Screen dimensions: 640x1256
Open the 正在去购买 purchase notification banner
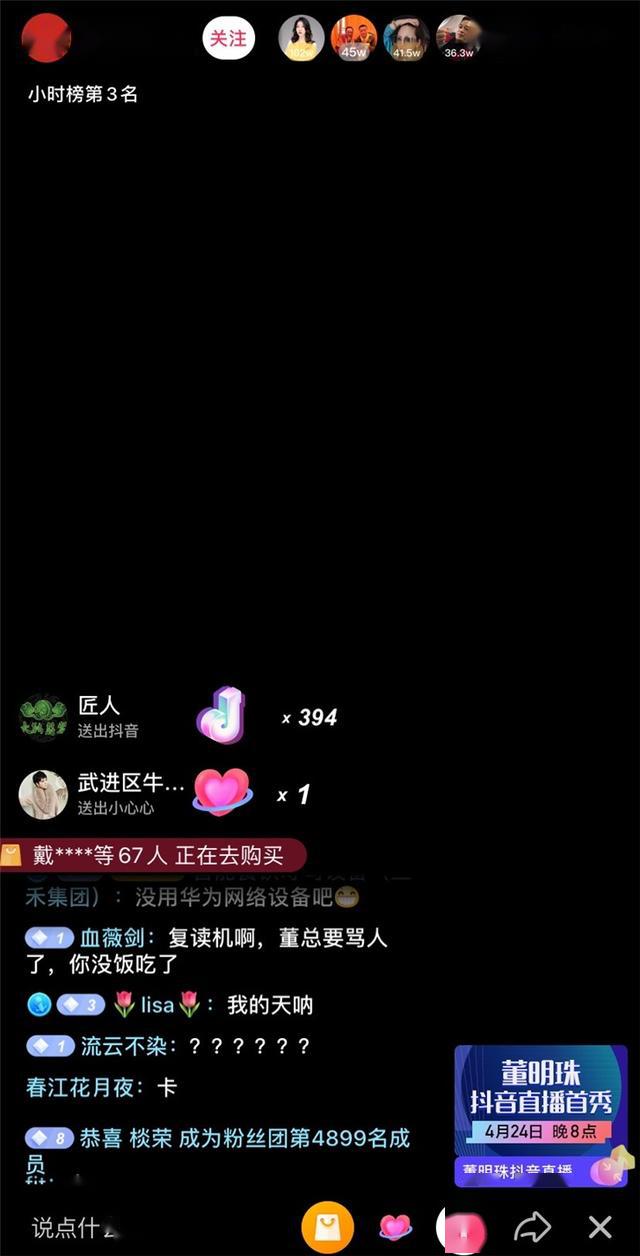pyautogui.click(x=152, y=855)
